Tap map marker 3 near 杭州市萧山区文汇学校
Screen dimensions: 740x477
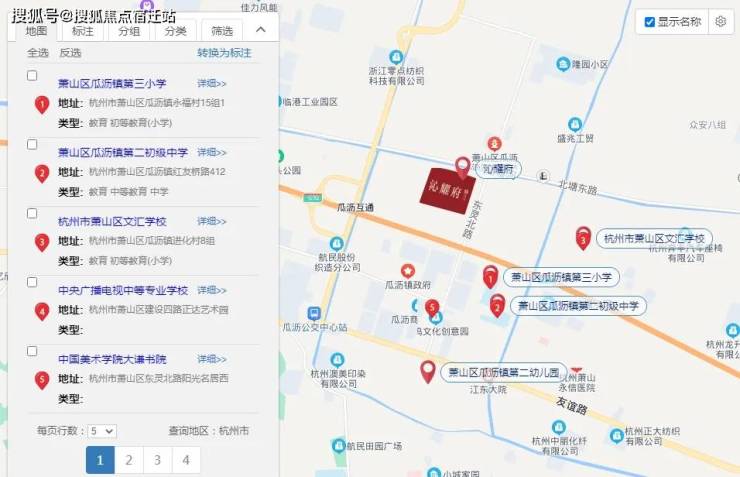[x=583, y=237]
